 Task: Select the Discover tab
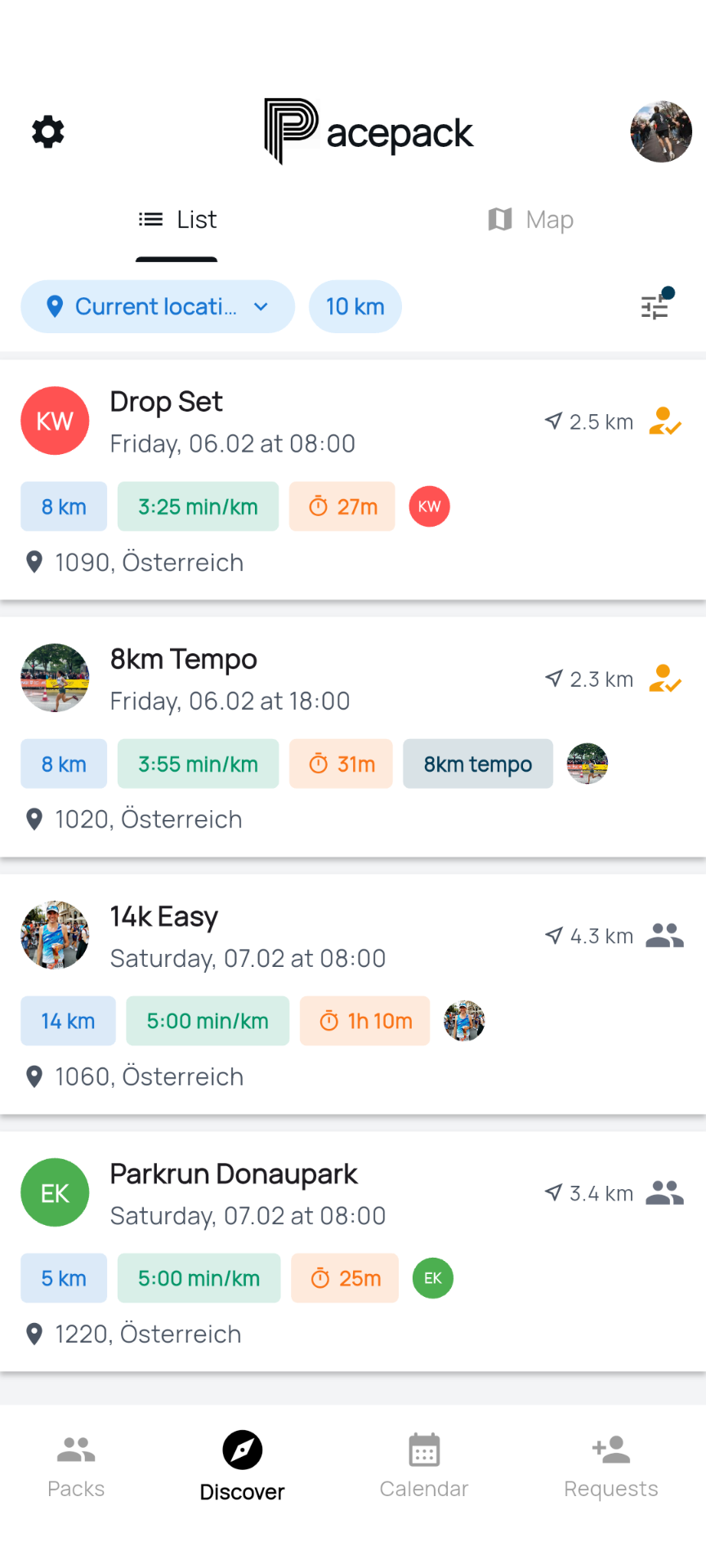point(242,1465)
